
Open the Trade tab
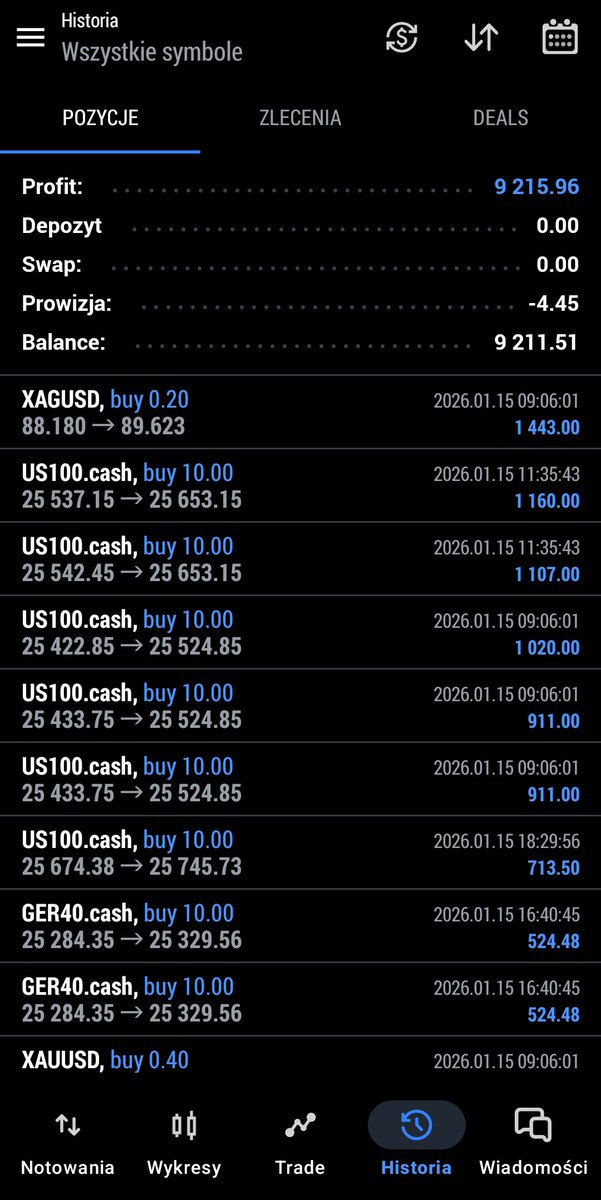point(300,1140)
